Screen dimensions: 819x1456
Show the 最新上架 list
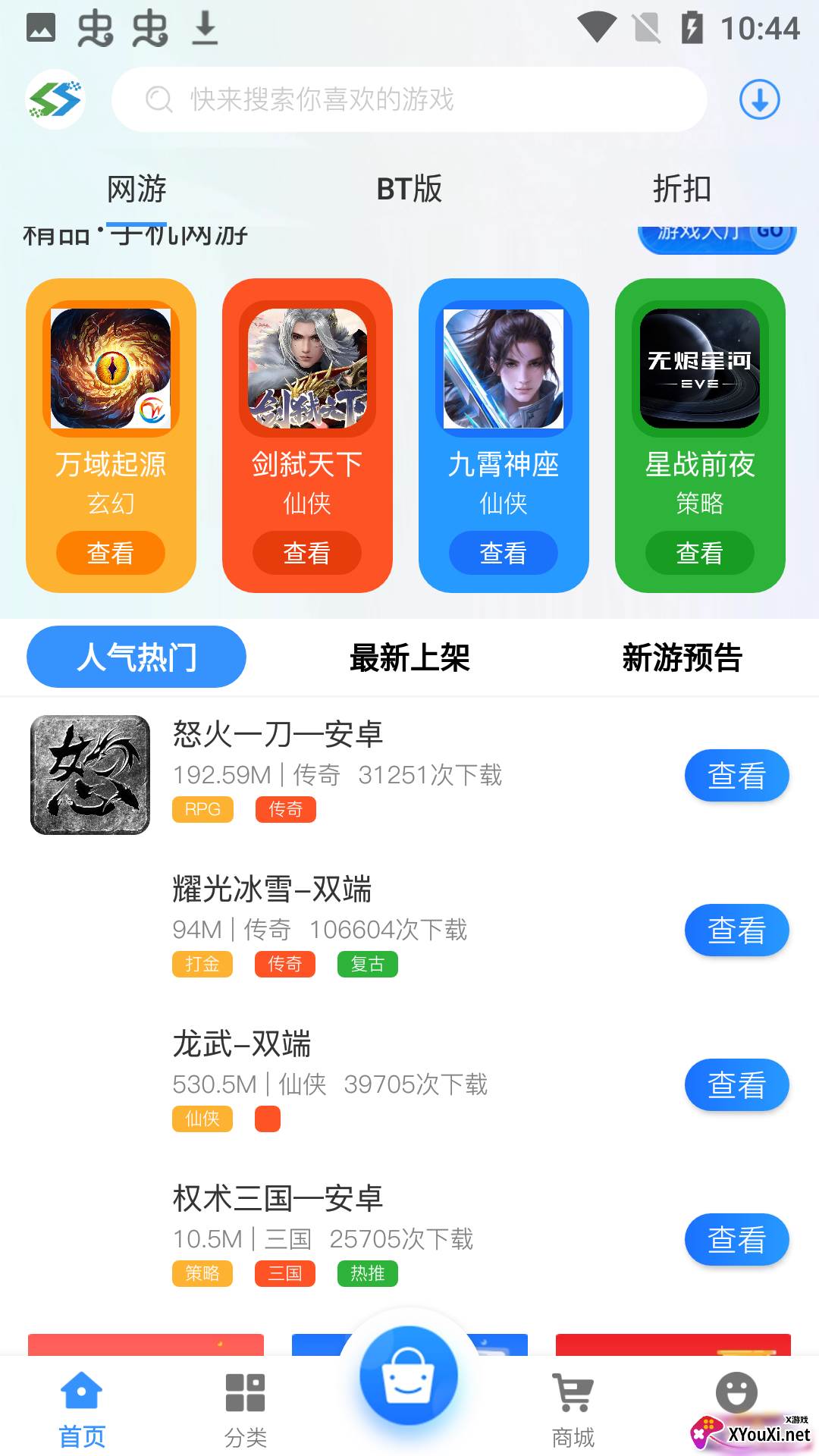point(409,657)
